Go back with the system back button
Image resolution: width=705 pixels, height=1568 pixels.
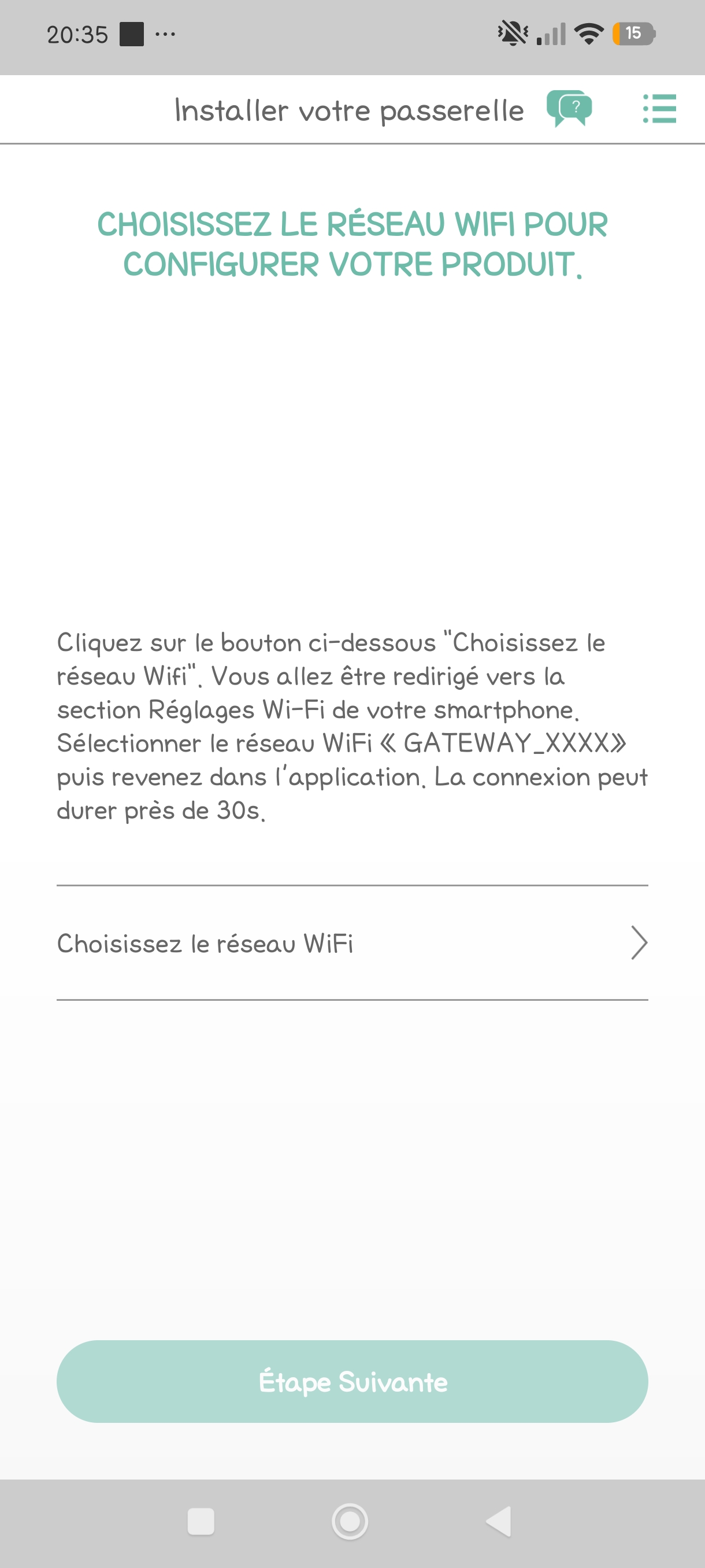(x=498, y=1522)
